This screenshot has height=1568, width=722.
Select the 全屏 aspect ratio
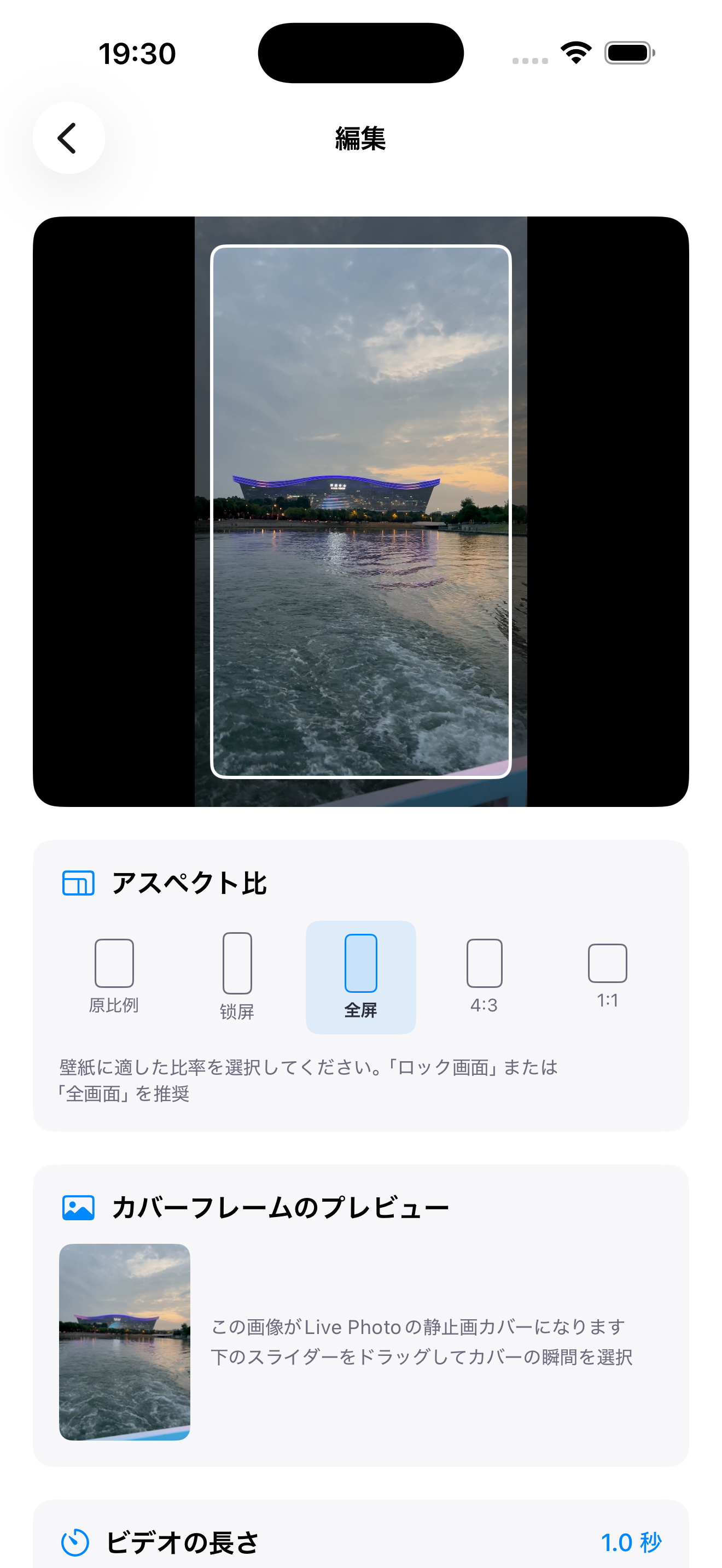tap(360, 976)
